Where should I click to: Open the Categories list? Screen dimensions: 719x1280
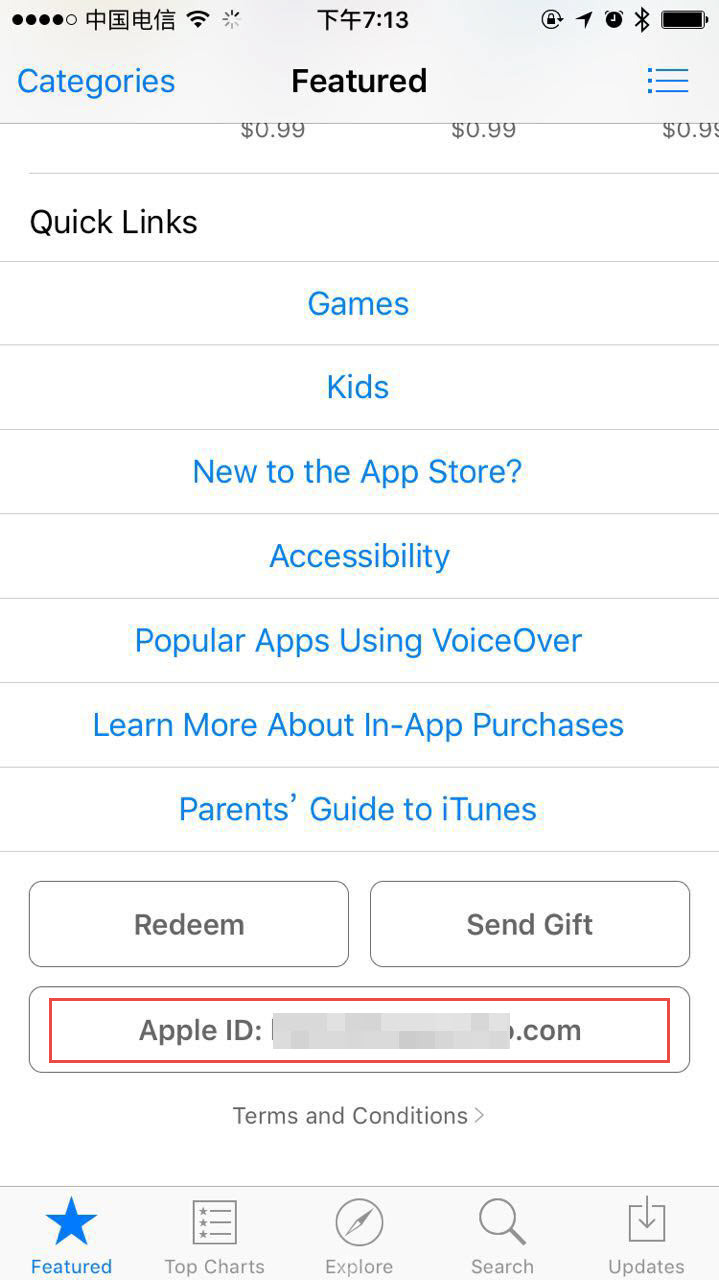[x=96, y=81]
